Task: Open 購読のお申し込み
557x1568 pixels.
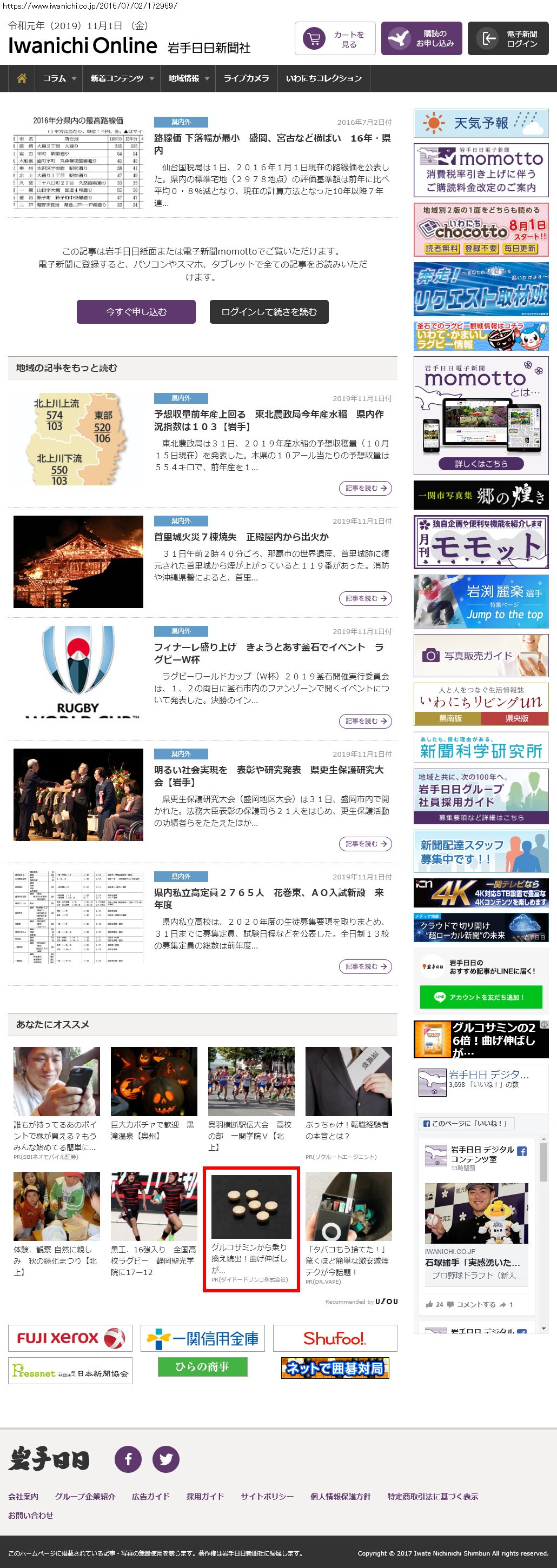Action: [x=421, y=39]
